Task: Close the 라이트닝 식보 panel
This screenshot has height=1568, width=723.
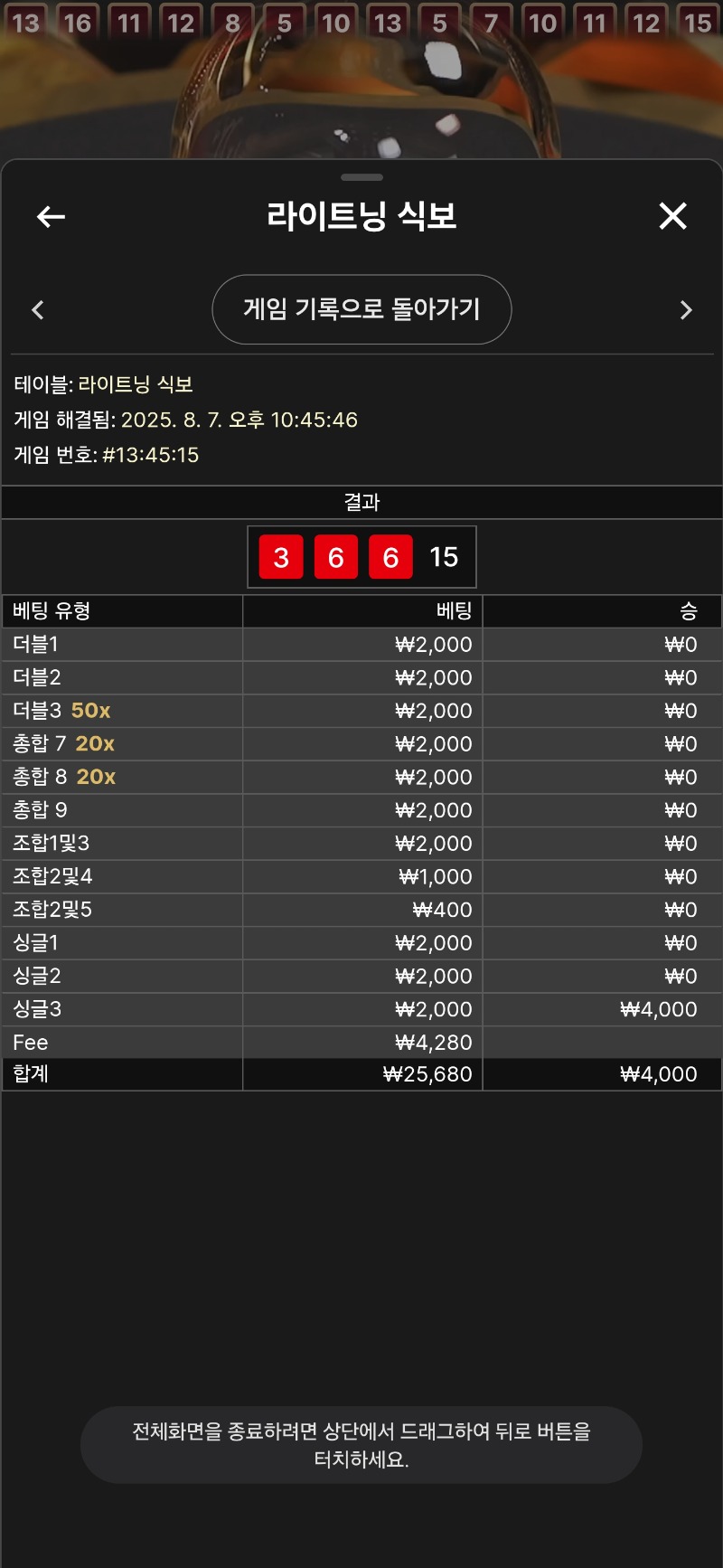Action: (x=672, y=216)
